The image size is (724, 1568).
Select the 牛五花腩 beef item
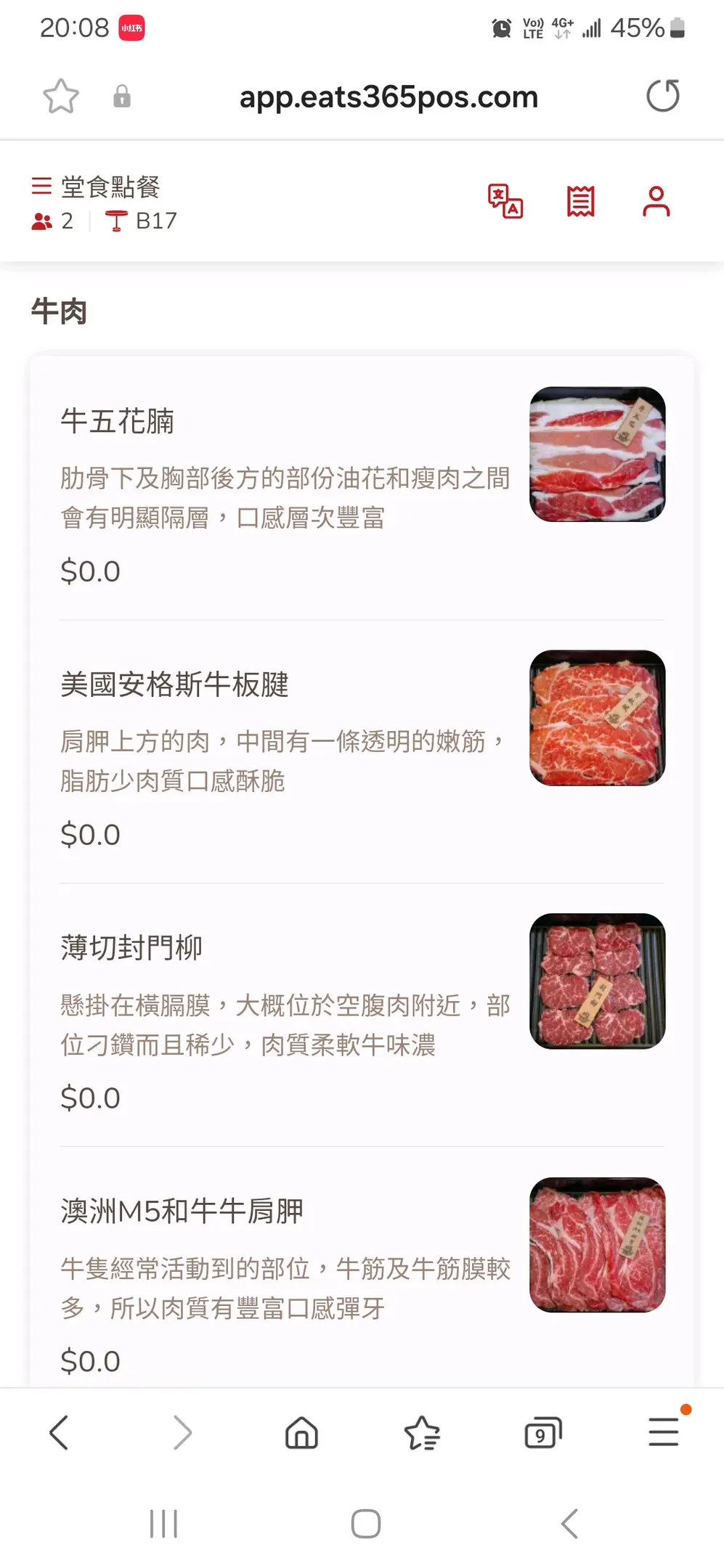[x=118, y=421]
